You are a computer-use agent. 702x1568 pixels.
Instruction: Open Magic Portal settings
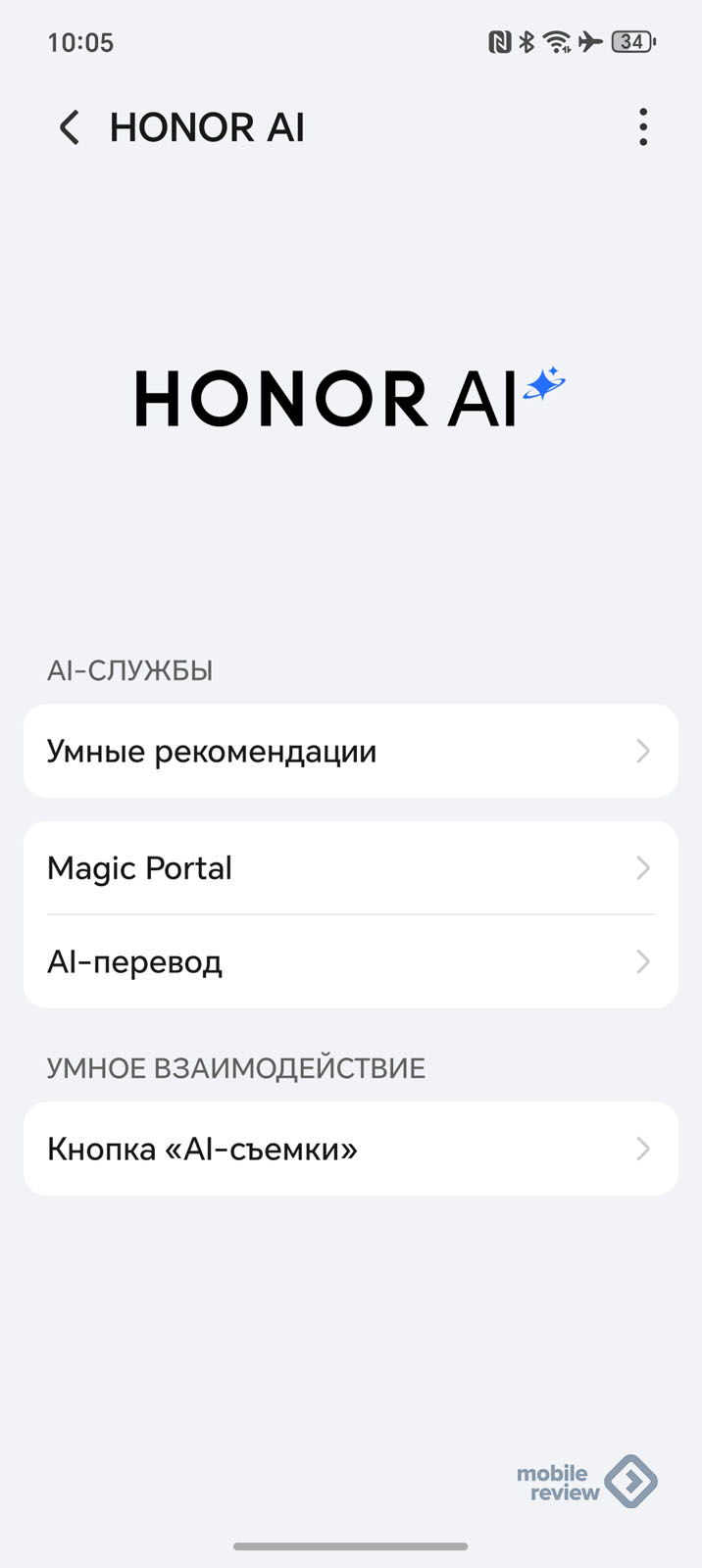click(x=351, y=868)
